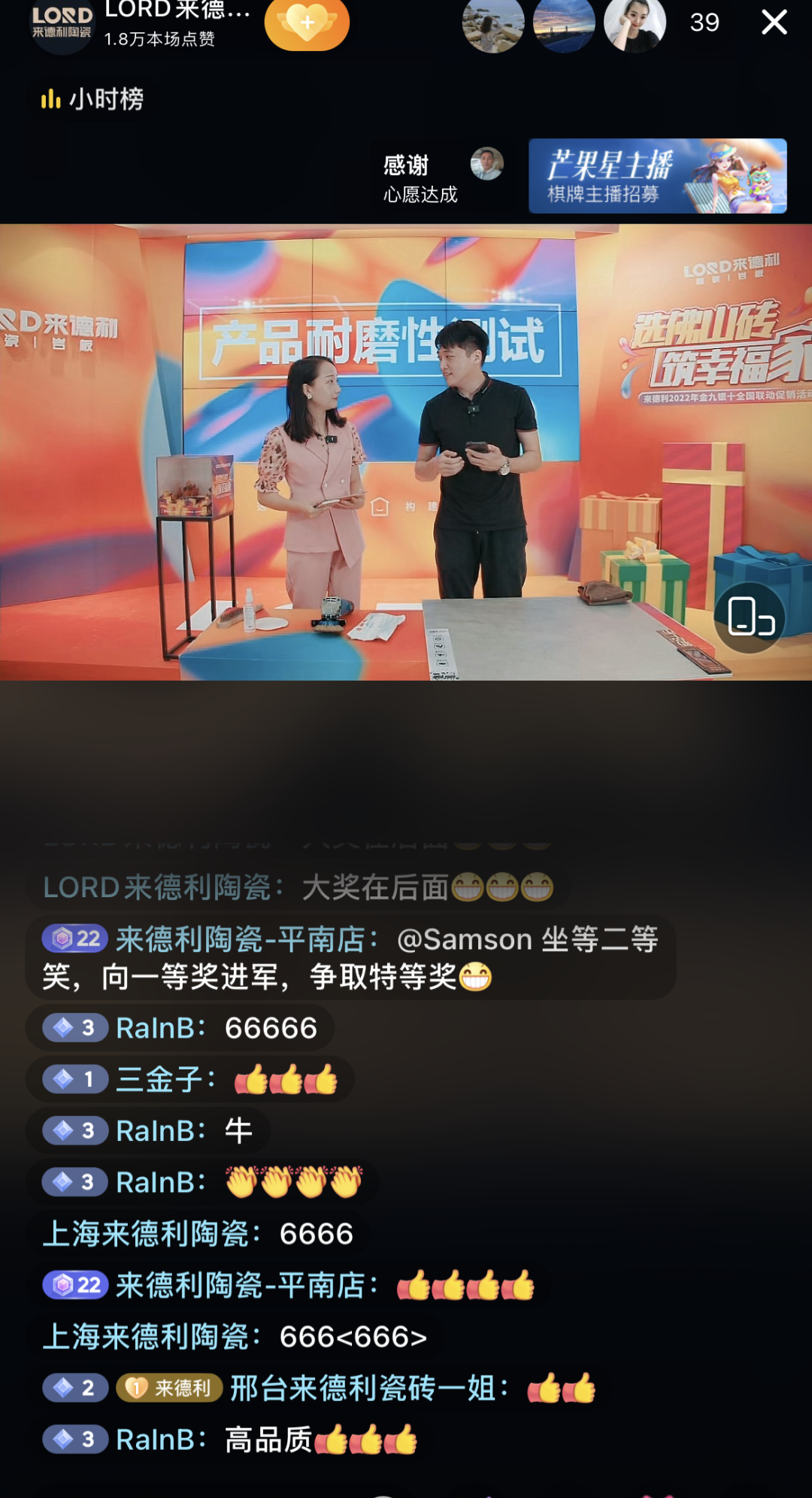Image resolution: width=812 pixels, height=1498 pixels.
Task: Tap 三金子's thumbs-up comment
Action: pos(189,1080)
